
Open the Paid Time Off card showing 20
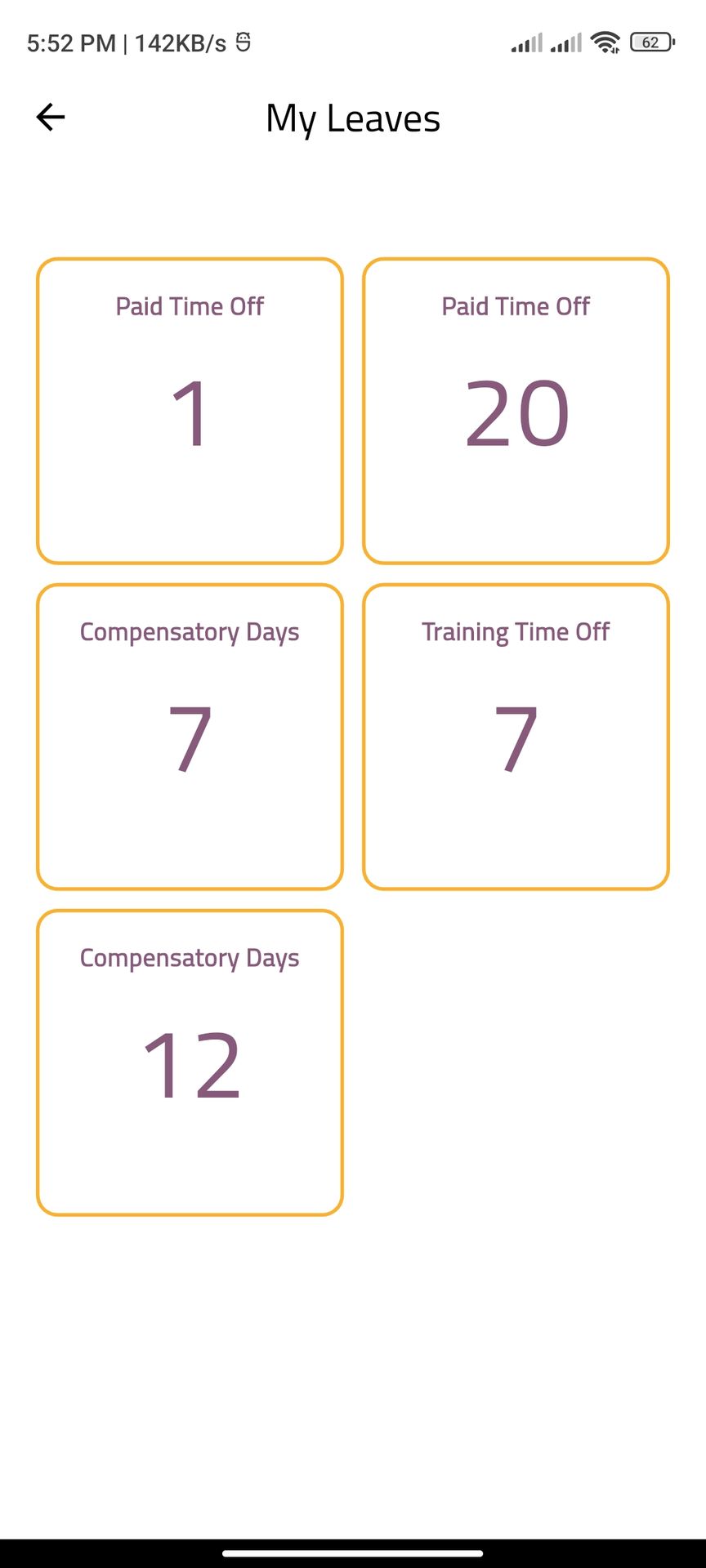516,411
